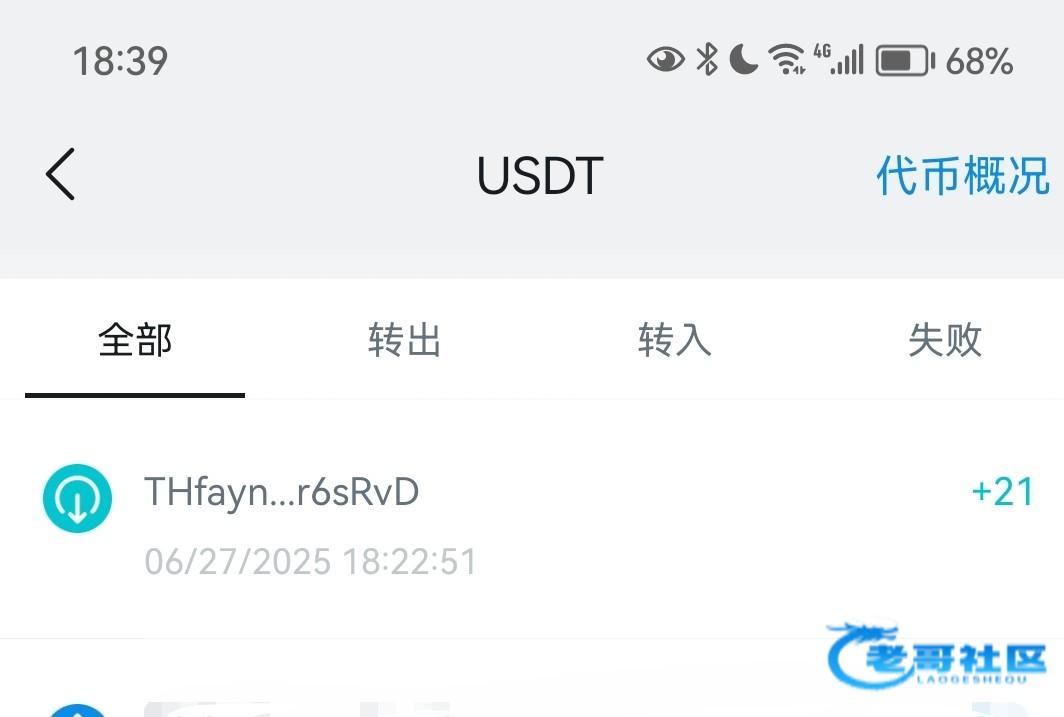Image resolution: width=1064 pixels, height=717 pixels.
Task: Switch to the 全部 tab
Action: [135, 340]
